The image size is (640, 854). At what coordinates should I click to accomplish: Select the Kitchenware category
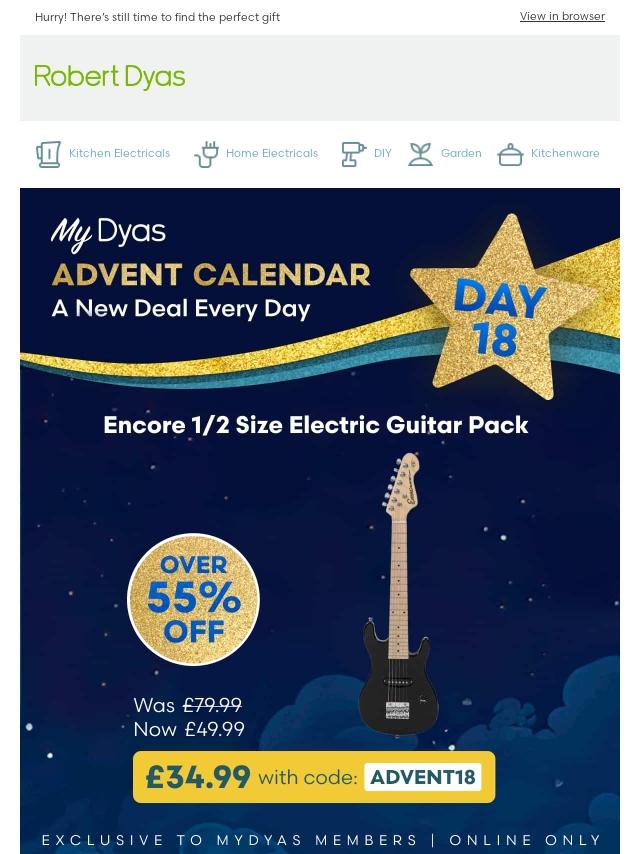click(549, 154)
